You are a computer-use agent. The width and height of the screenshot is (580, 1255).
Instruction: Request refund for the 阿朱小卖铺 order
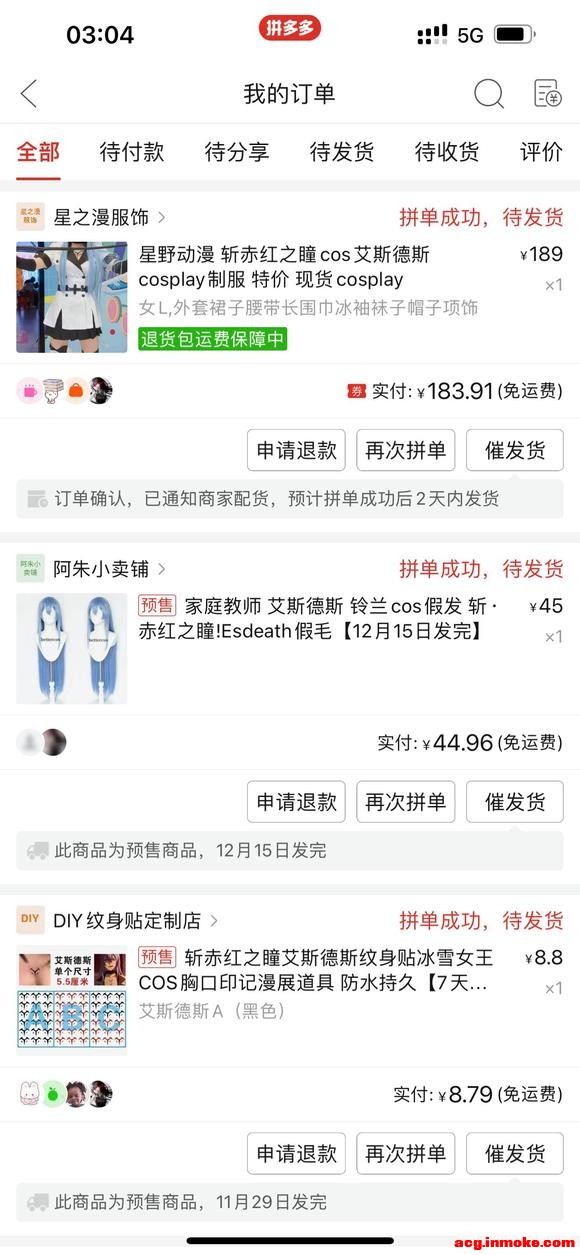pos(296,802)
